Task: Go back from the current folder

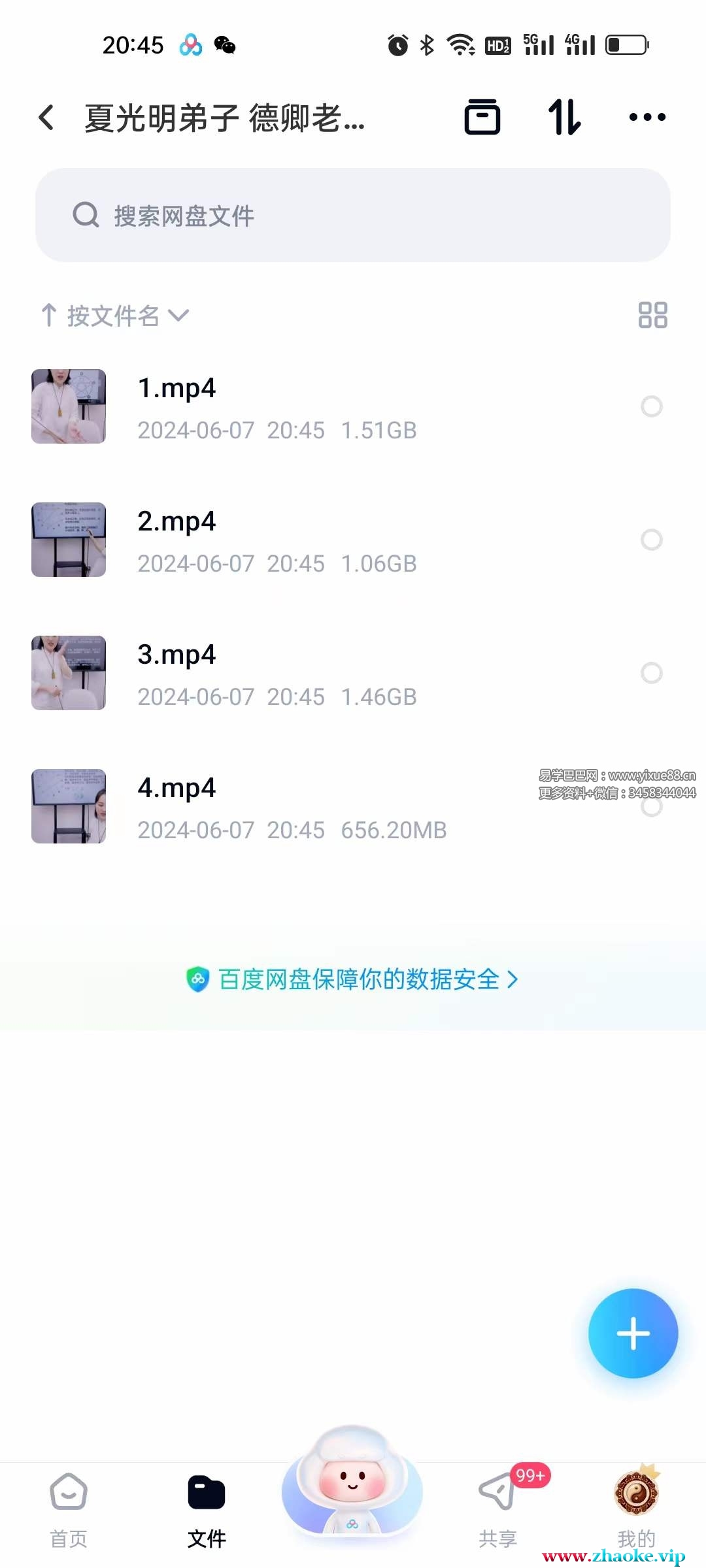Action: coord(46,118)
